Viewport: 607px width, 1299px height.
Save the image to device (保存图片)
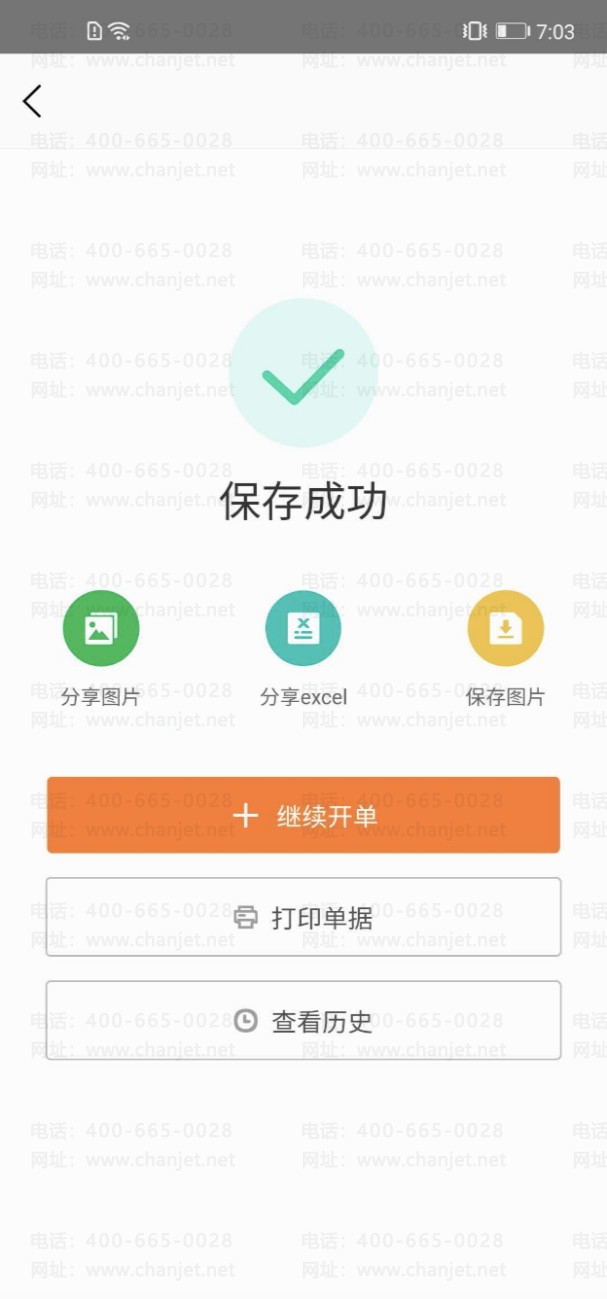(x=505, y=629)
